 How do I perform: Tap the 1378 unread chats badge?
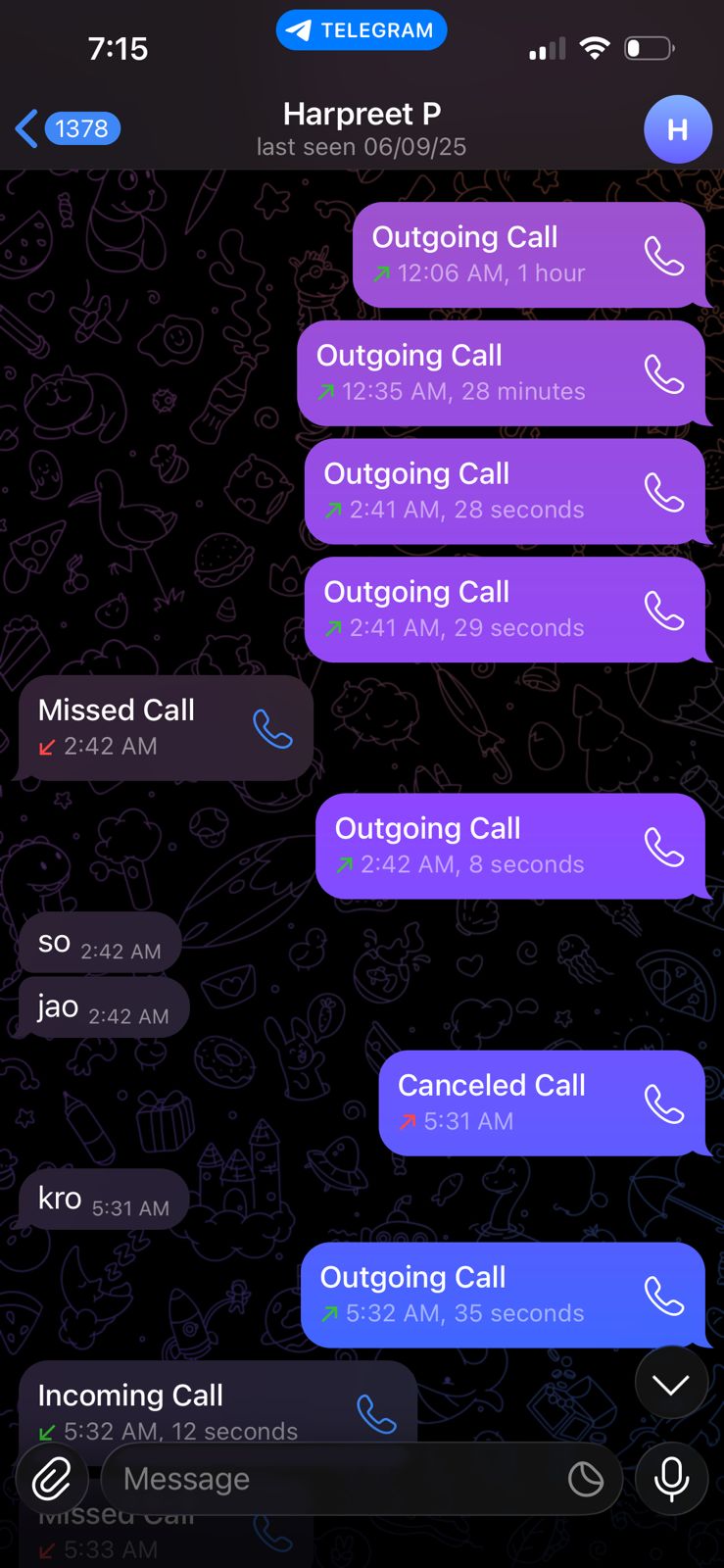(x=82, y=128)
